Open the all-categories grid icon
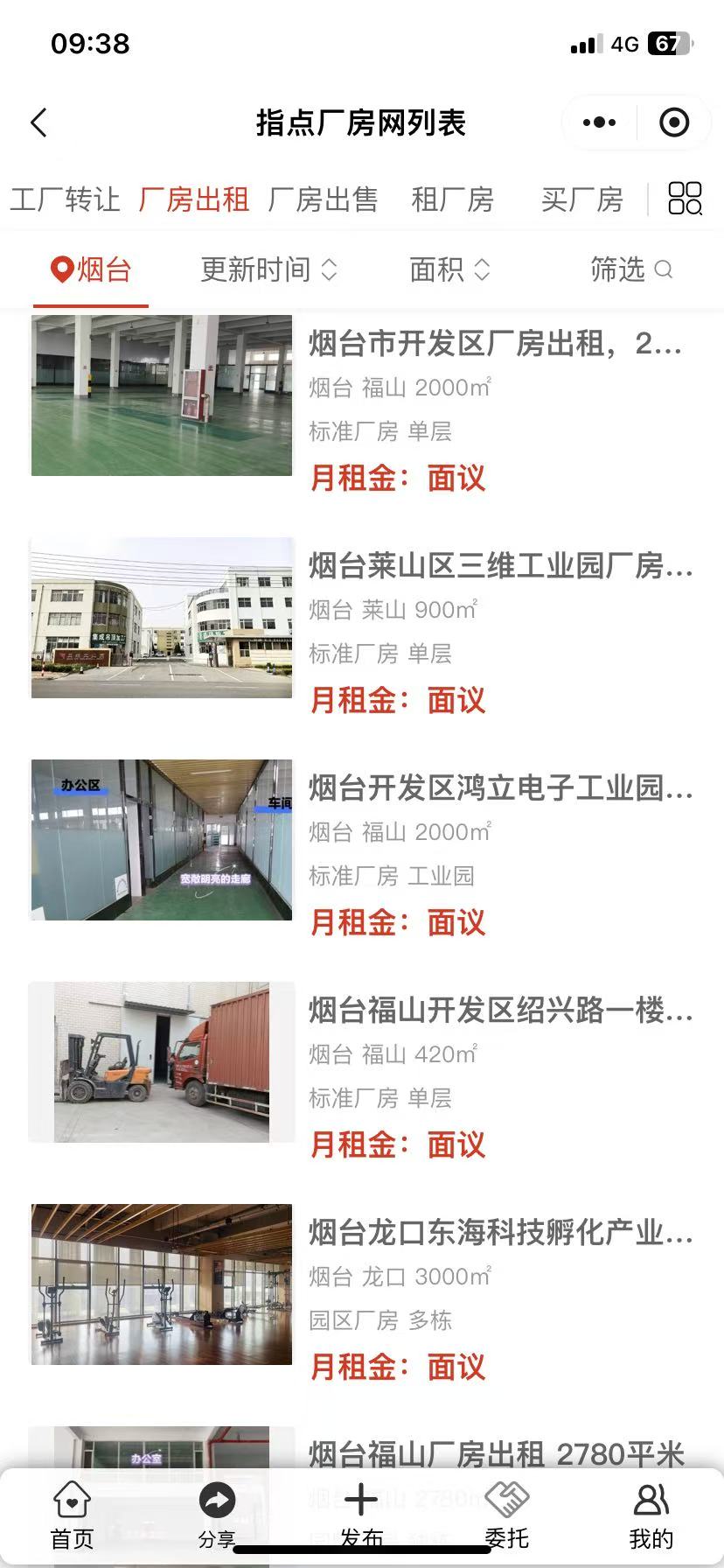This screenshot has width=724, height=1568. click(x=685, y=199)
